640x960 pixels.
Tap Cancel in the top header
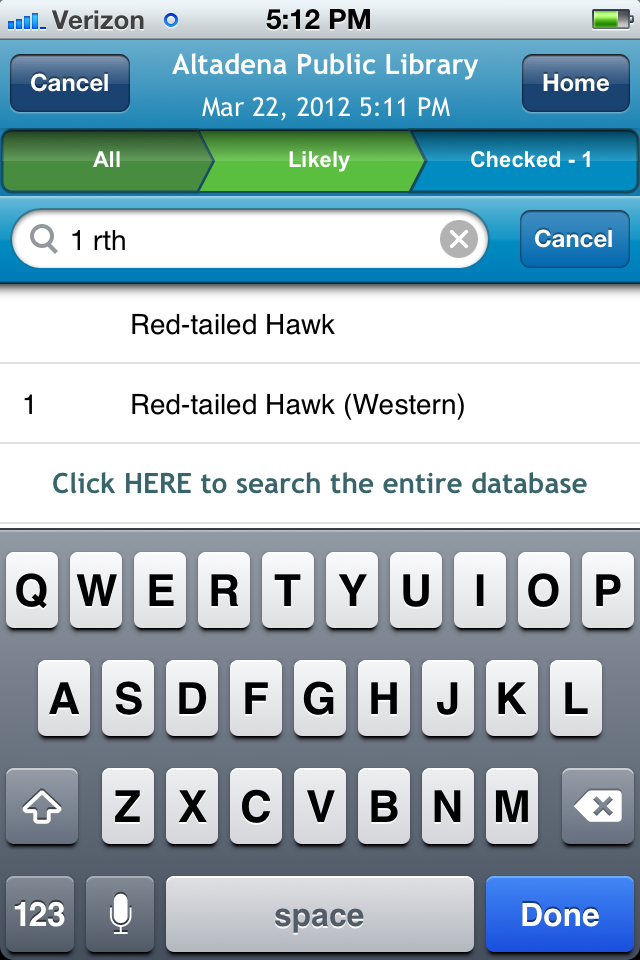(x=69, y=83)
